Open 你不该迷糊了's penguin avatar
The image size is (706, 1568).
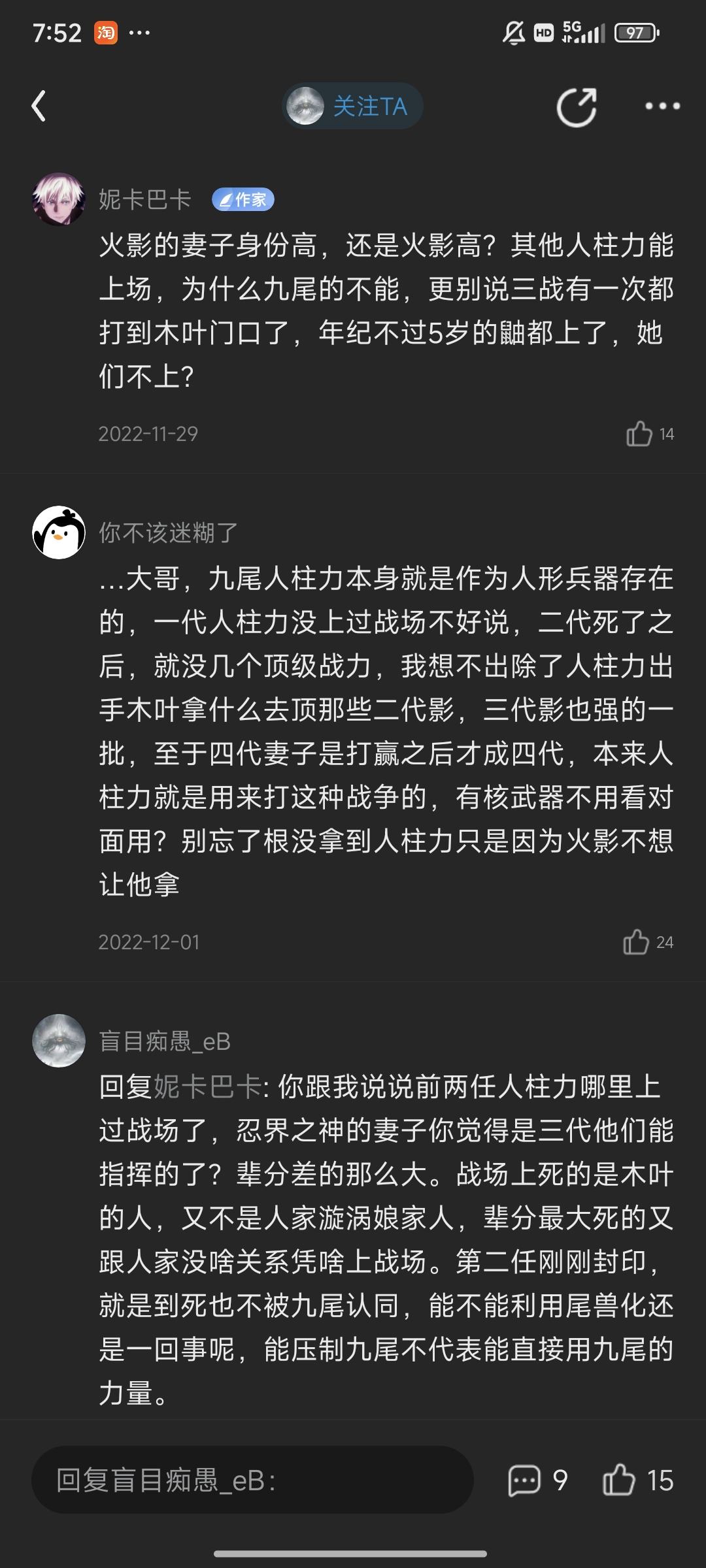[x=59, y=532]
